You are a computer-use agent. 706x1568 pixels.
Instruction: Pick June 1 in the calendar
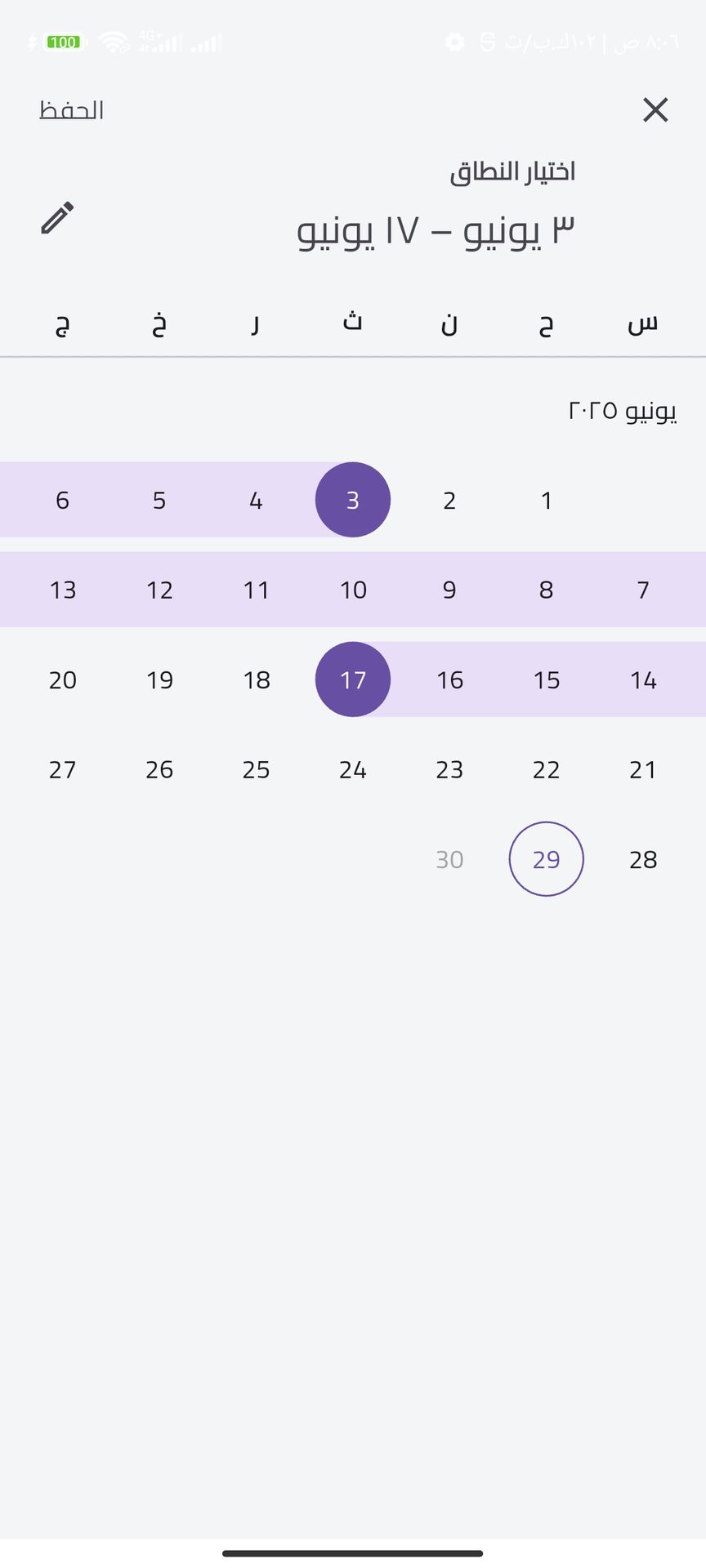click(546, 500)
